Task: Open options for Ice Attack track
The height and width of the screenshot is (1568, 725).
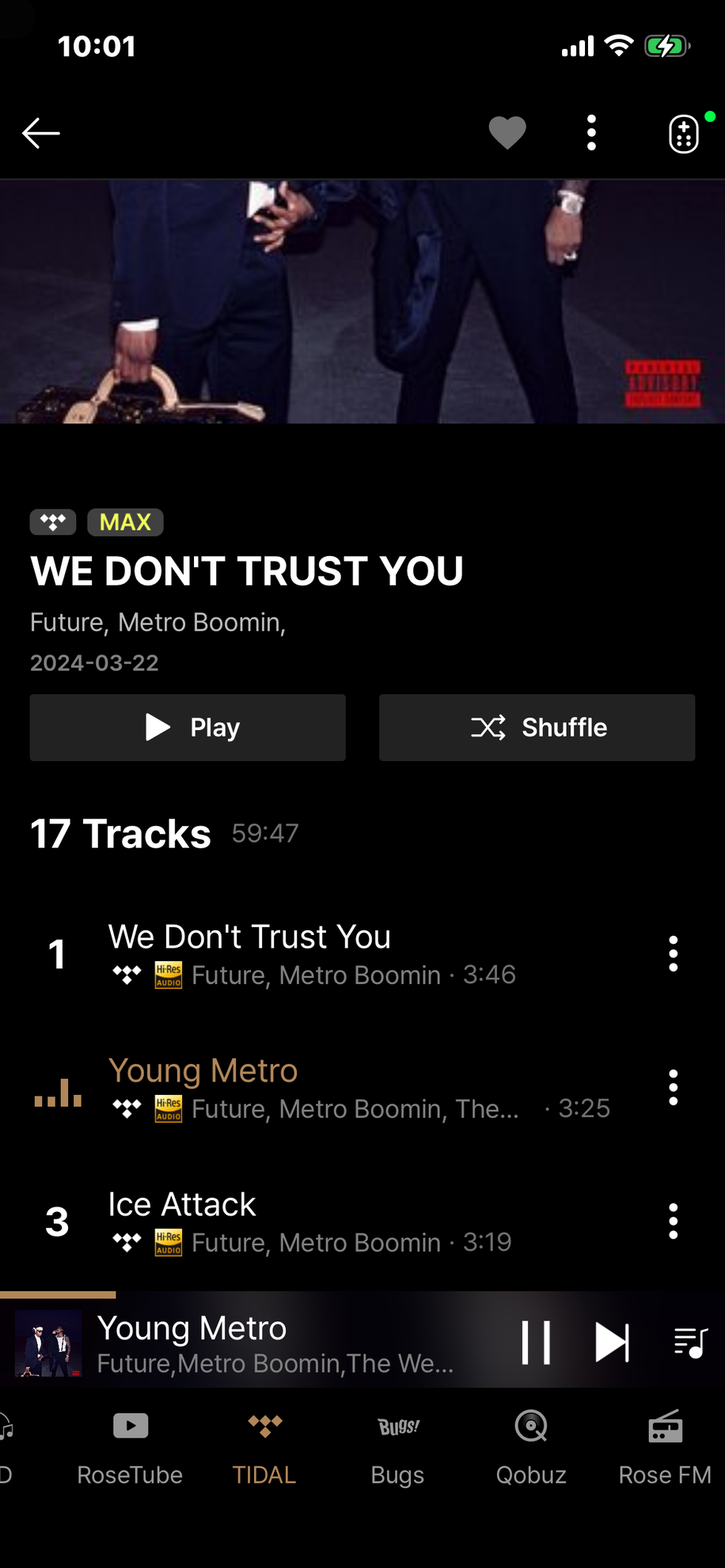Action: (674, 1221)
